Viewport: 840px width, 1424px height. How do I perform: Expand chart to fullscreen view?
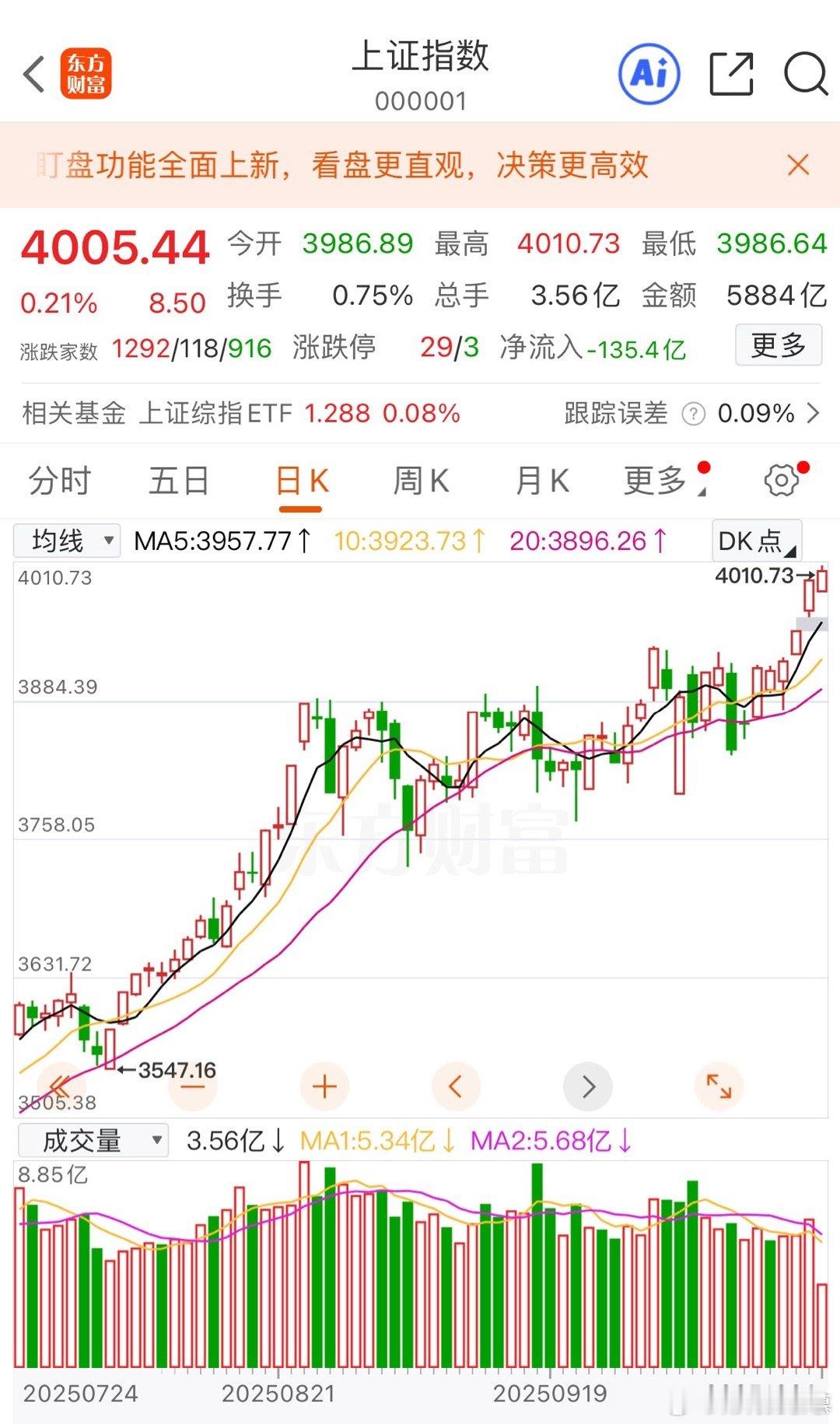720,1086
